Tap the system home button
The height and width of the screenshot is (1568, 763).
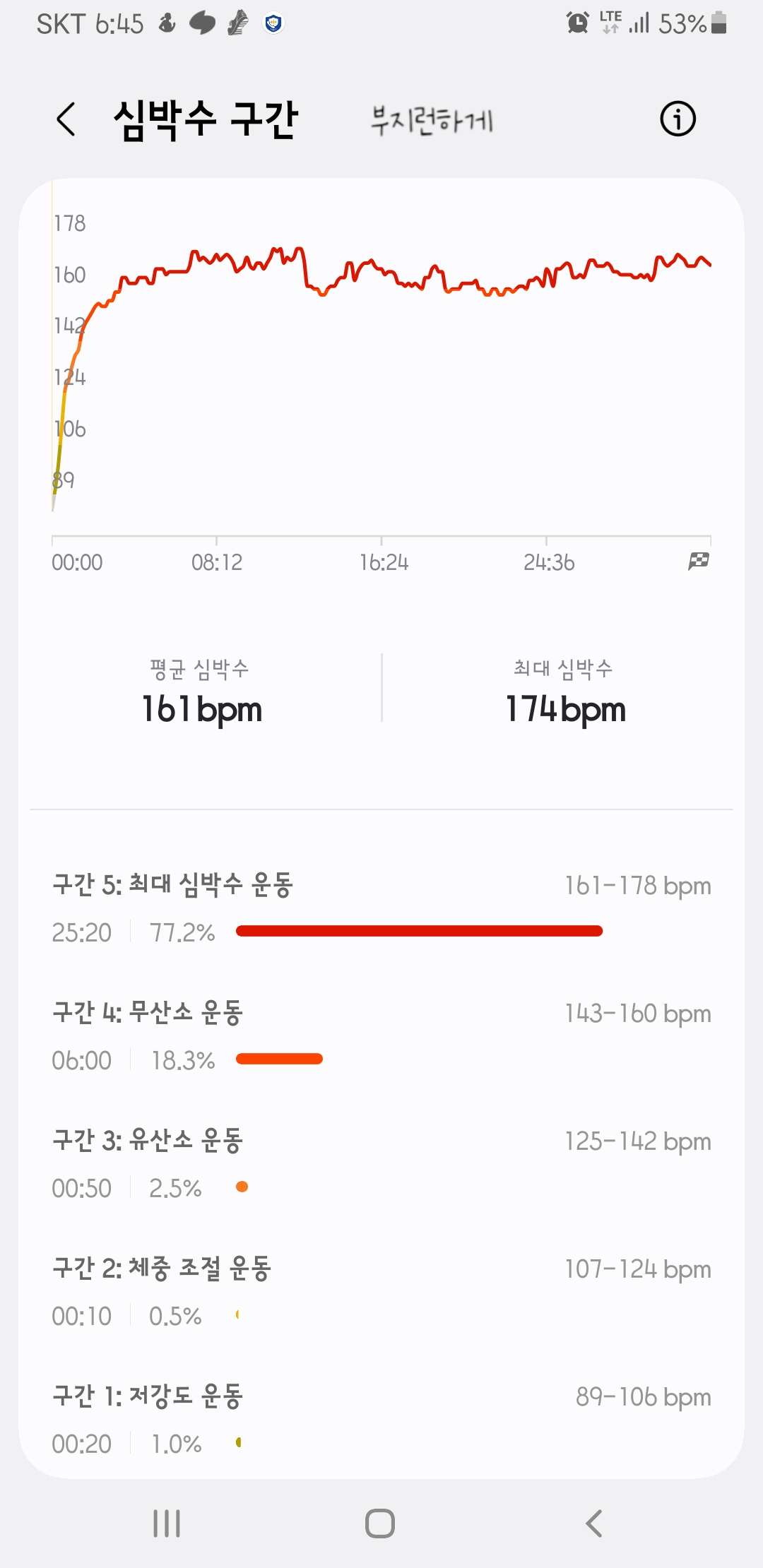(380, 1524)
